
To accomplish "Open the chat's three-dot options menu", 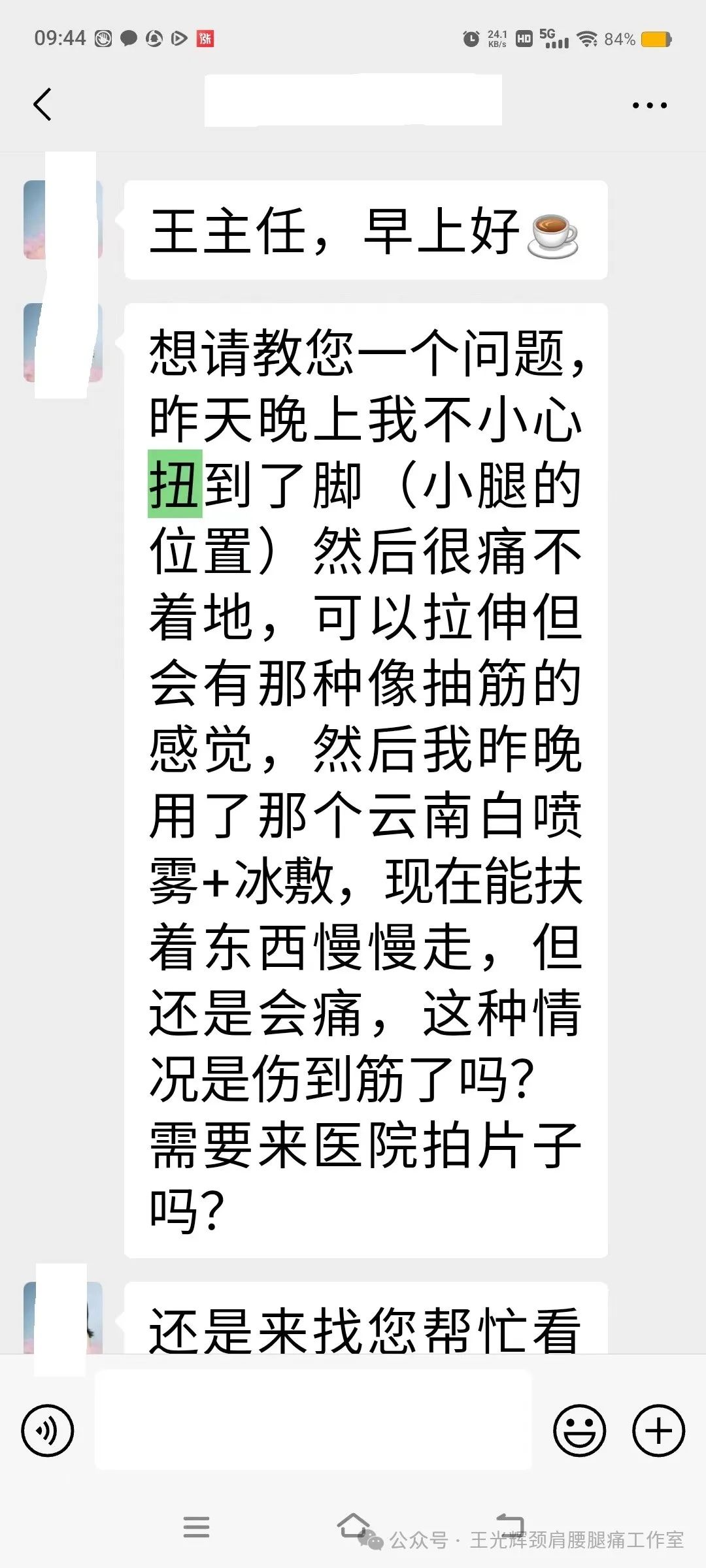I will pos(649,105).
